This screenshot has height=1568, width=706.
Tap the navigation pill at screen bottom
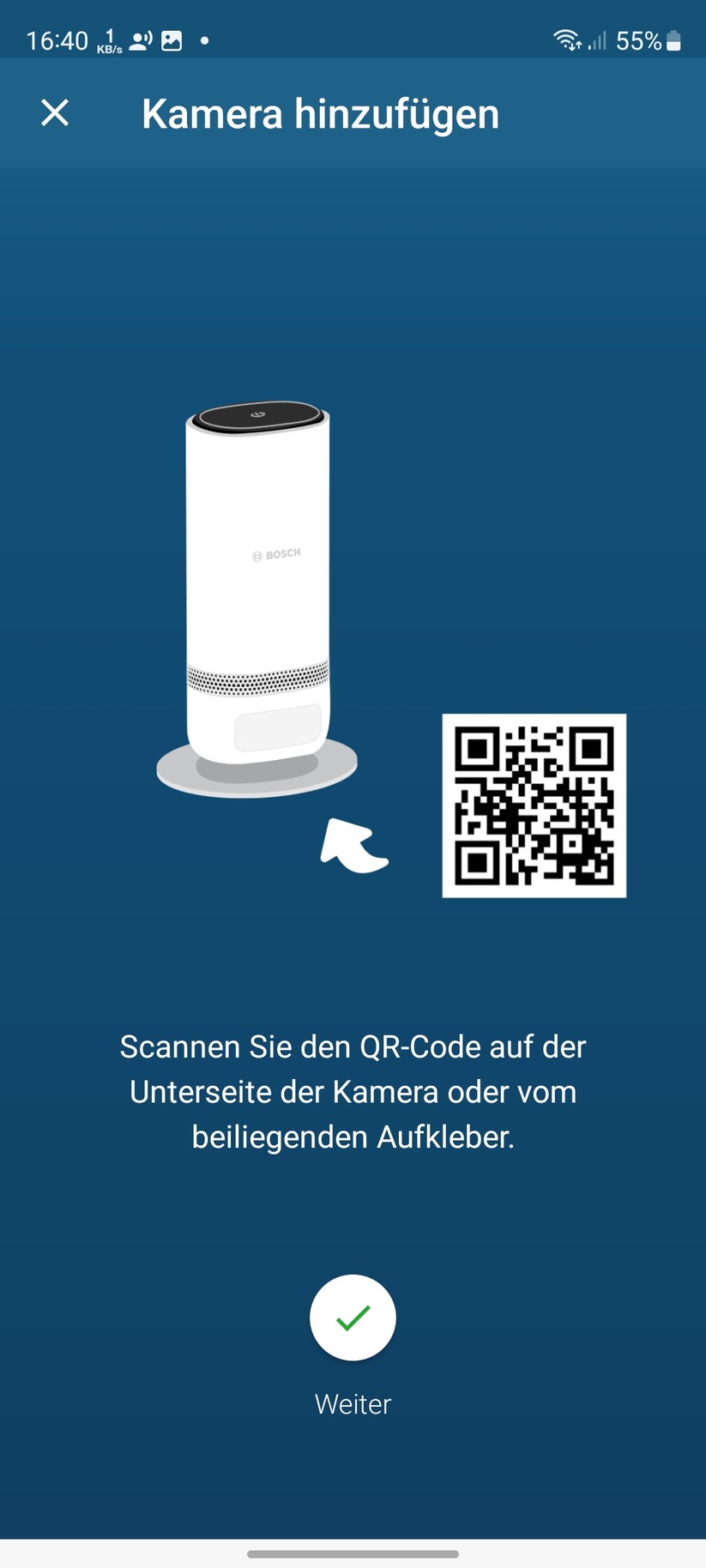click(353, 1555)
